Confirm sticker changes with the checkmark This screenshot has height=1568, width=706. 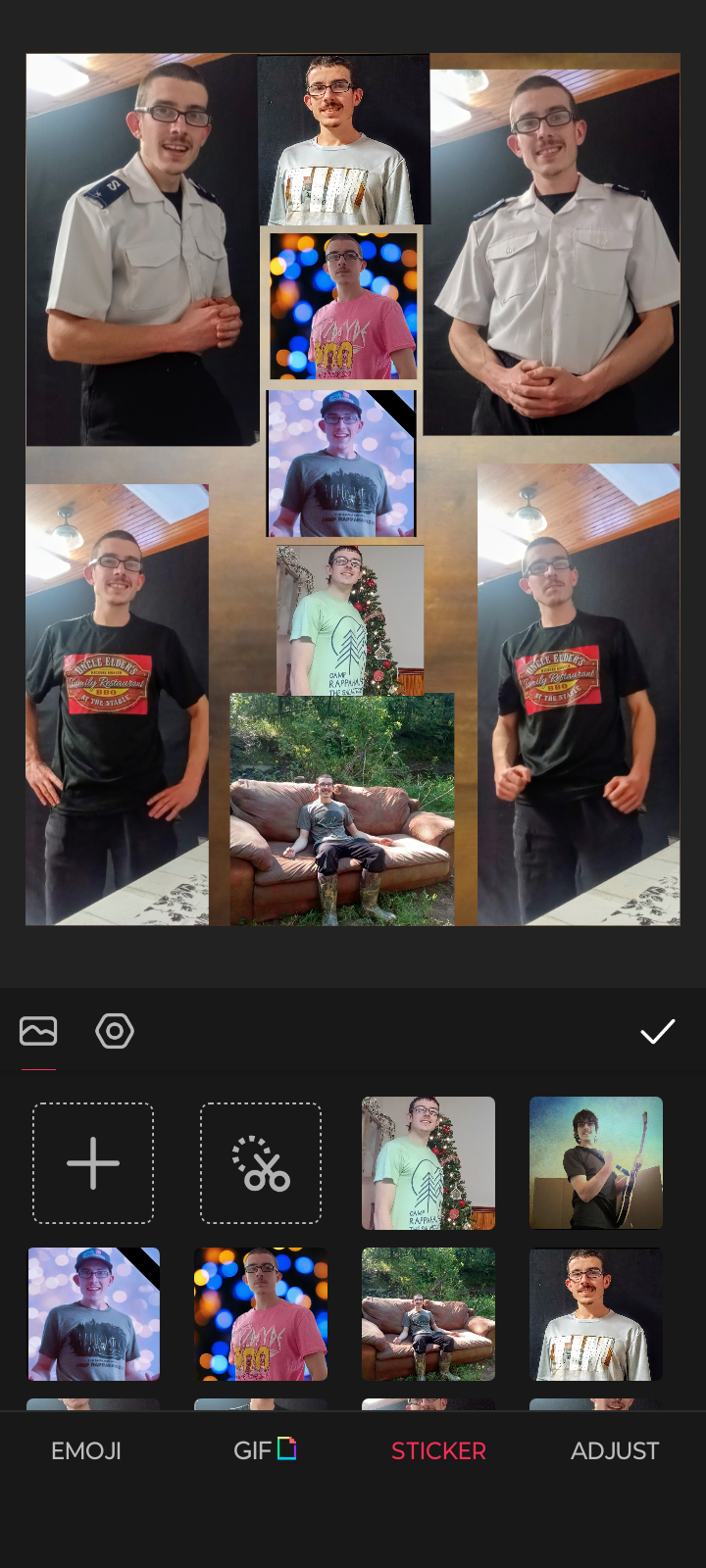click(657, 1031)
